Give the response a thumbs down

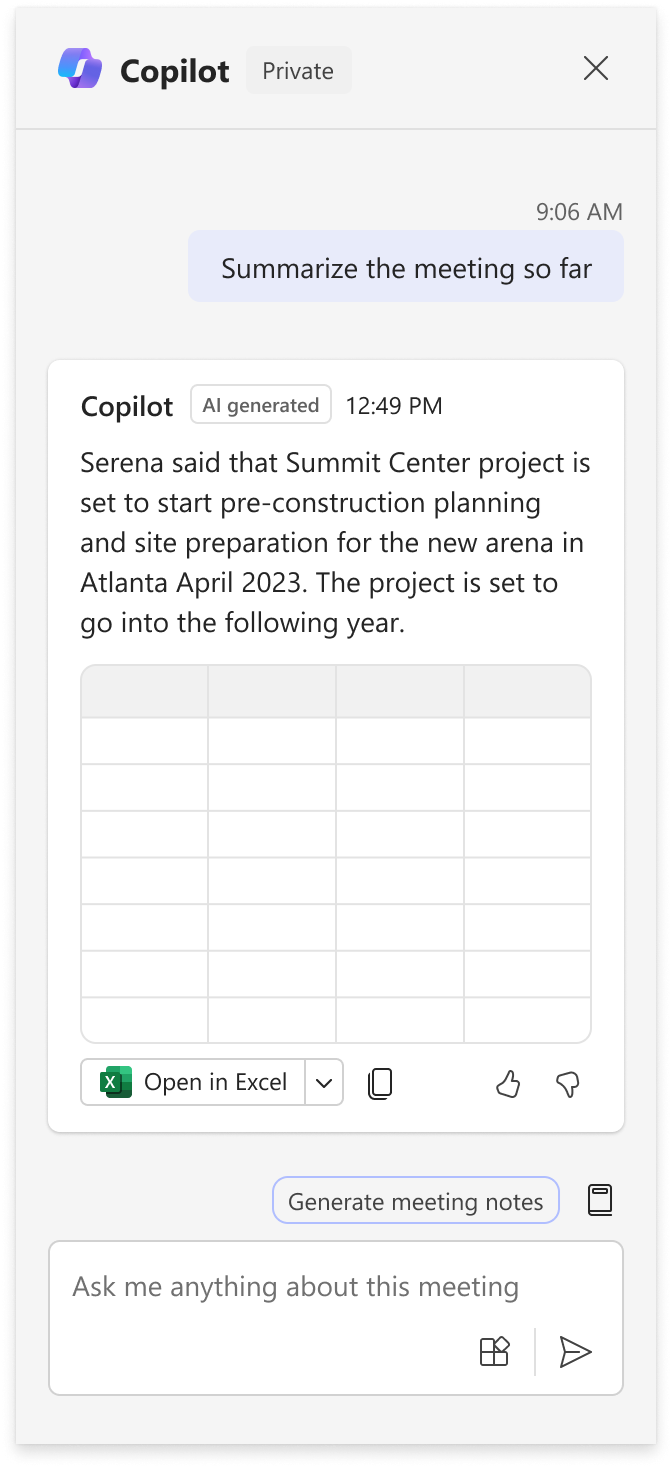tap(568, 1083)
